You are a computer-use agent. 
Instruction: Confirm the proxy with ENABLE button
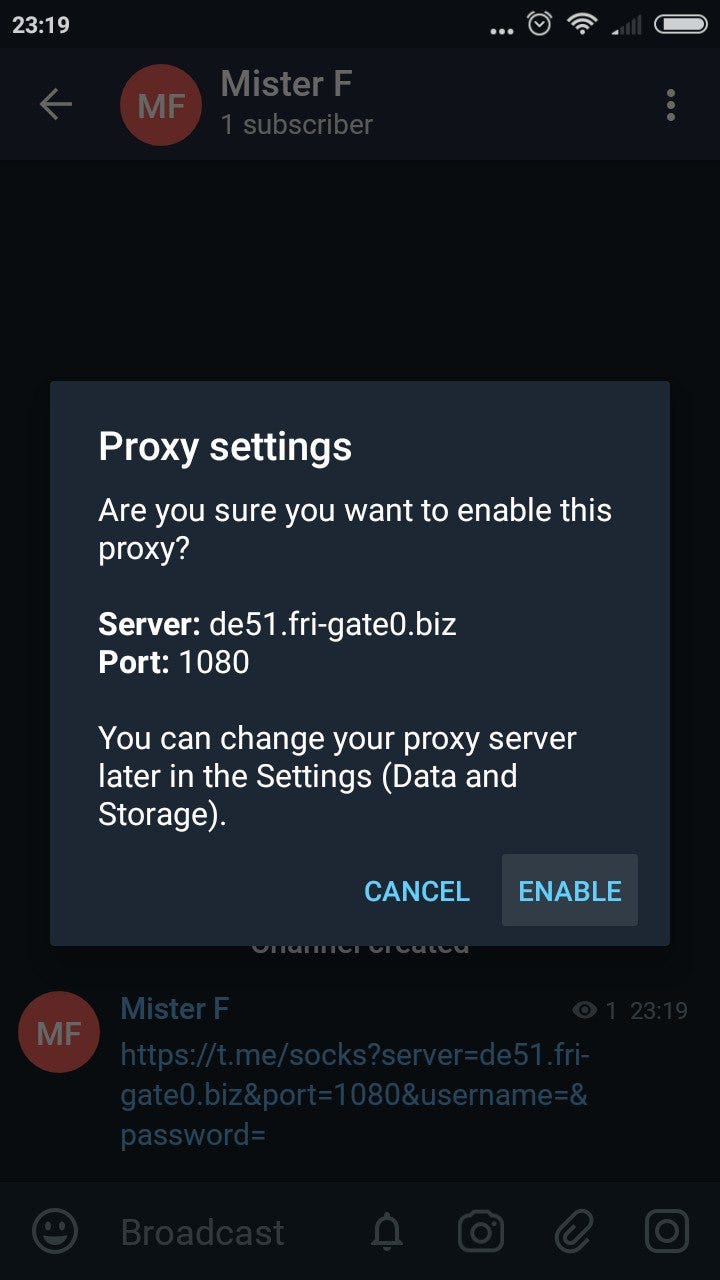click(569, 890)
